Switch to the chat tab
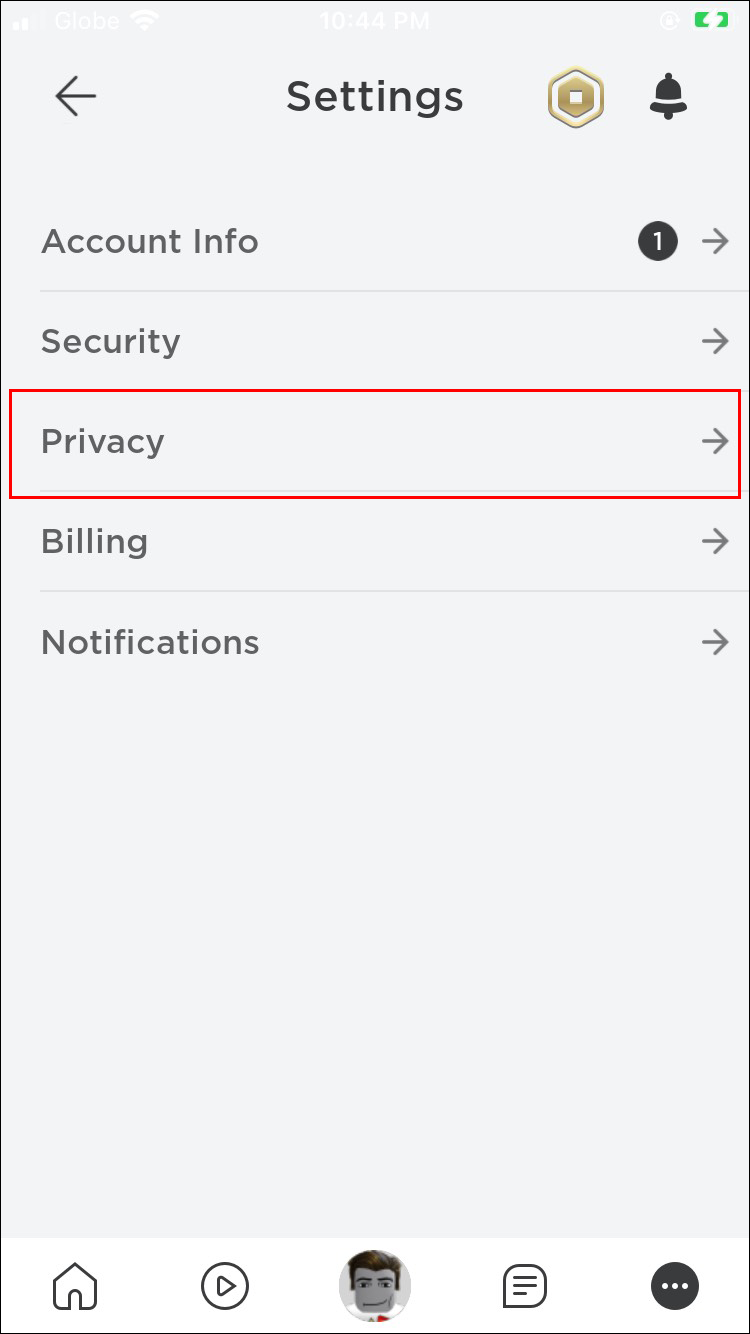The width and height of the screenshot is (750, 1334). [x=524, y=1285]
